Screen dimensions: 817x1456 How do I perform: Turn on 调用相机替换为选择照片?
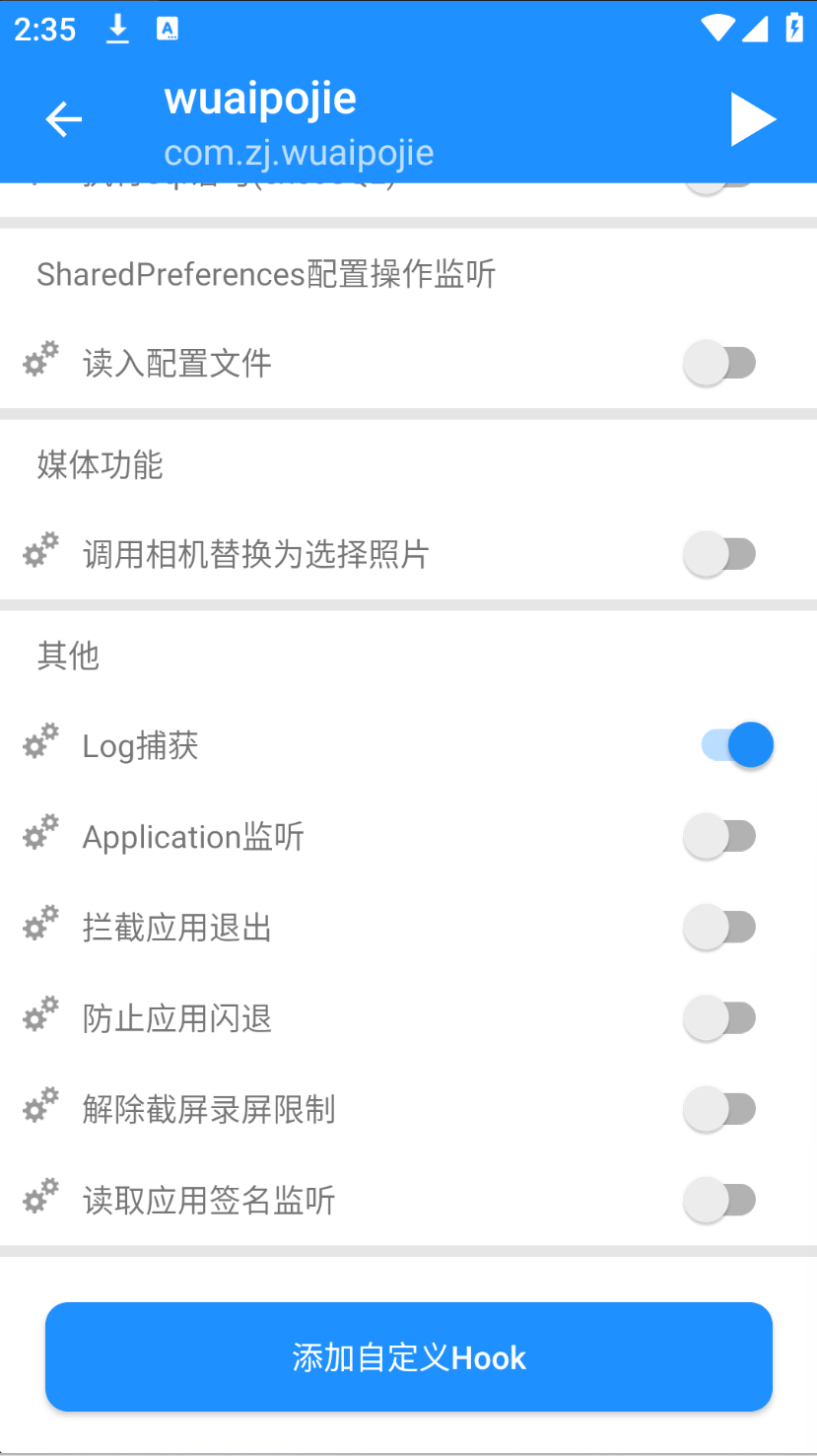720,554
